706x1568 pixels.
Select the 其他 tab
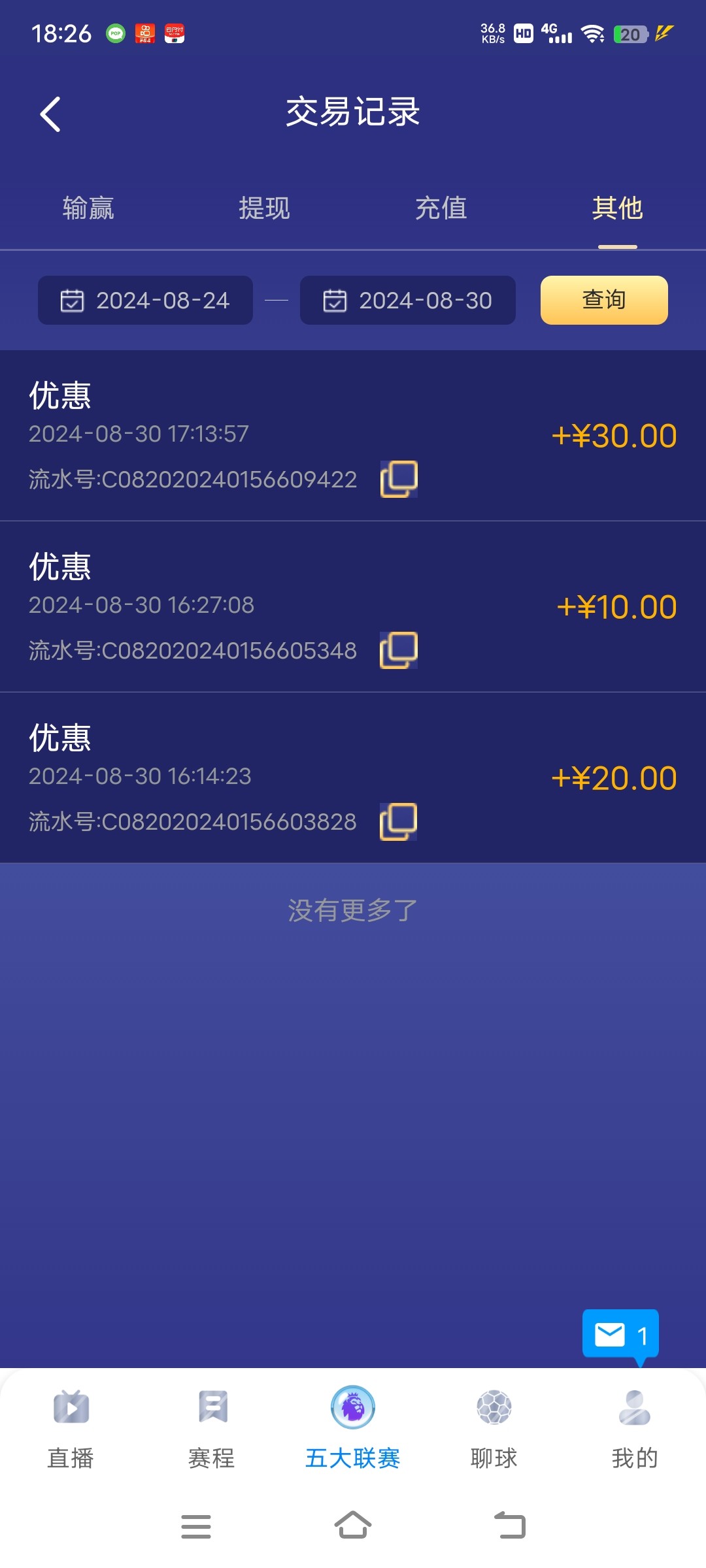click(617, 208)
